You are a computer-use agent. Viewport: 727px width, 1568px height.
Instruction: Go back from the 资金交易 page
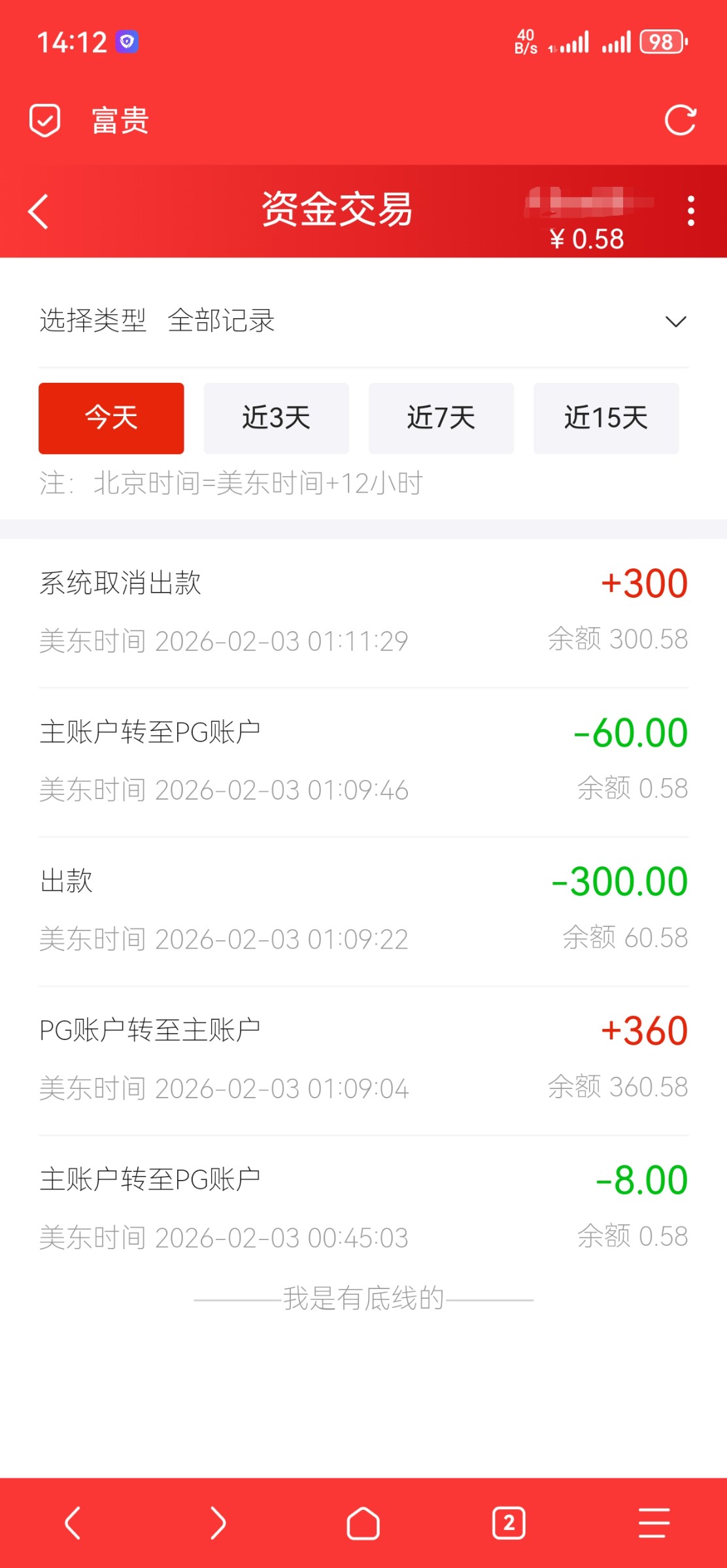(x=39, y=212)
